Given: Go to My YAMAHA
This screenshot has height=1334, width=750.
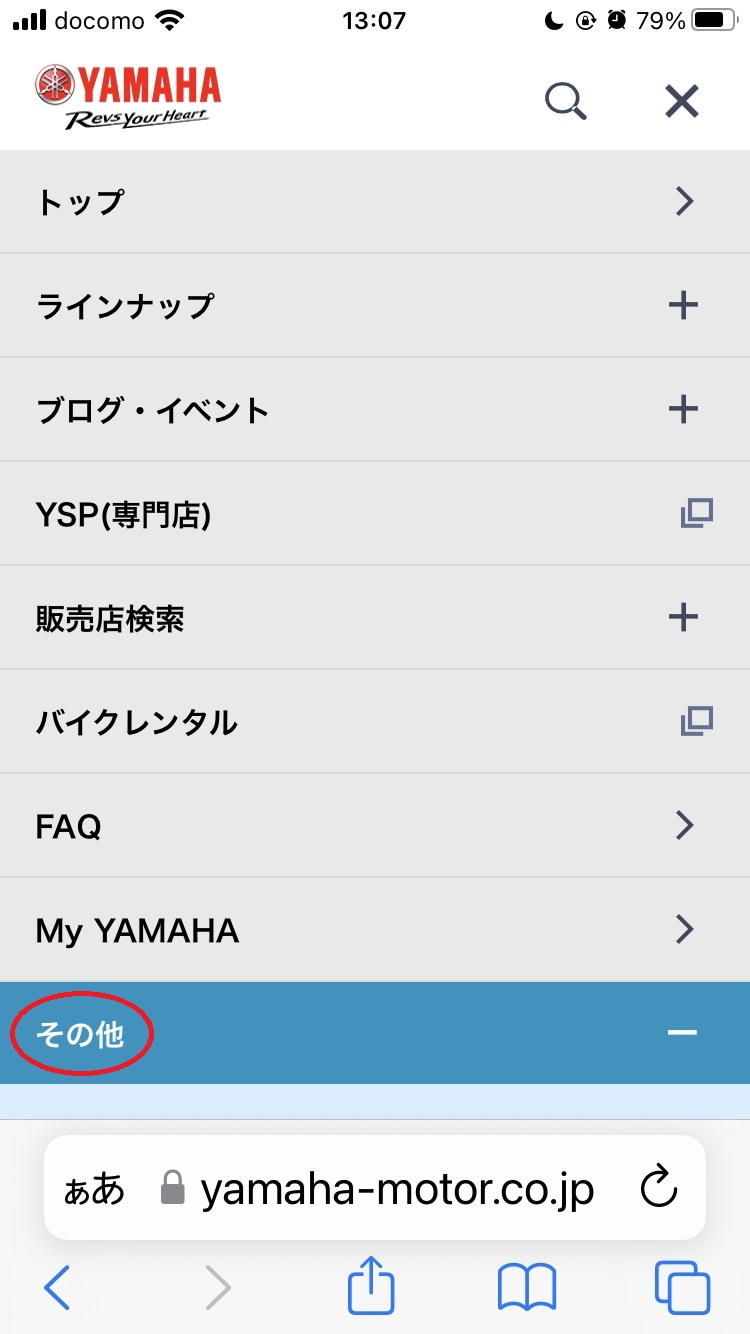Looking at the screenshot, I should (375, 930).
